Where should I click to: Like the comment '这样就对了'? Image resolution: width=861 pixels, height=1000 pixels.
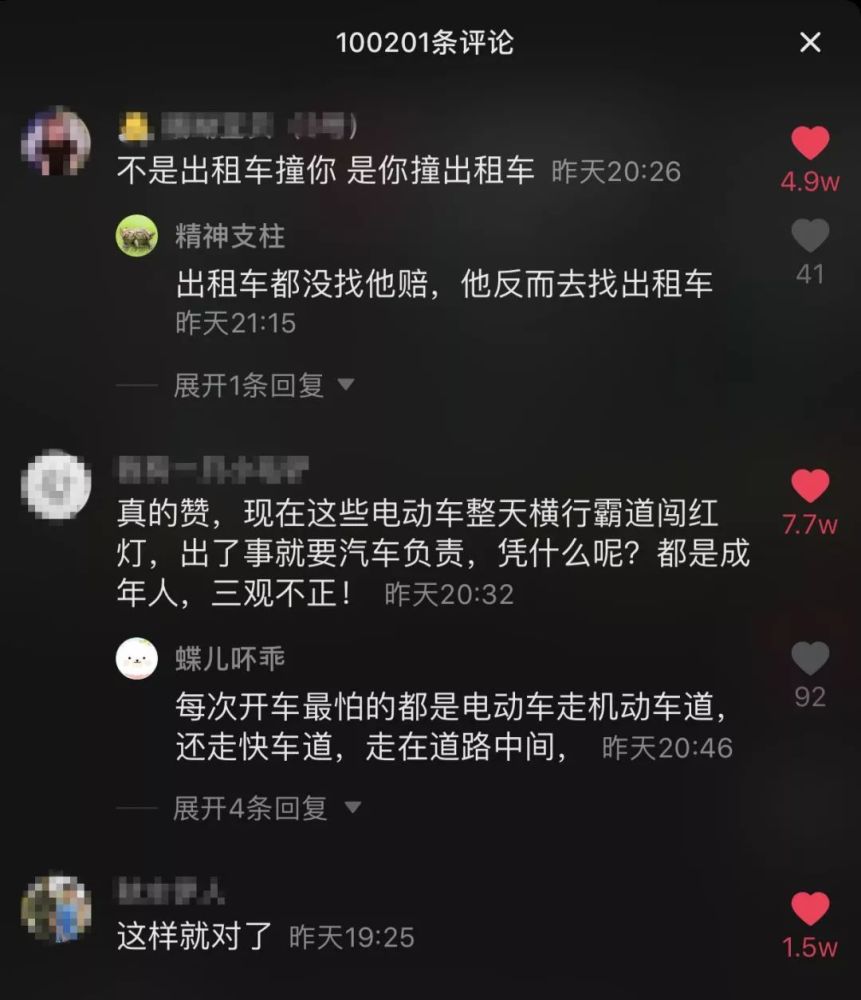tap(810, 909)
